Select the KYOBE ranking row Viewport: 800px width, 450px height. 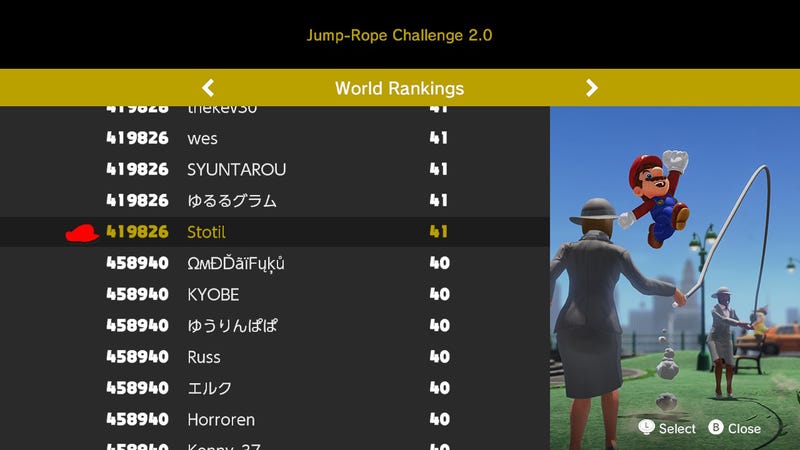275,295
